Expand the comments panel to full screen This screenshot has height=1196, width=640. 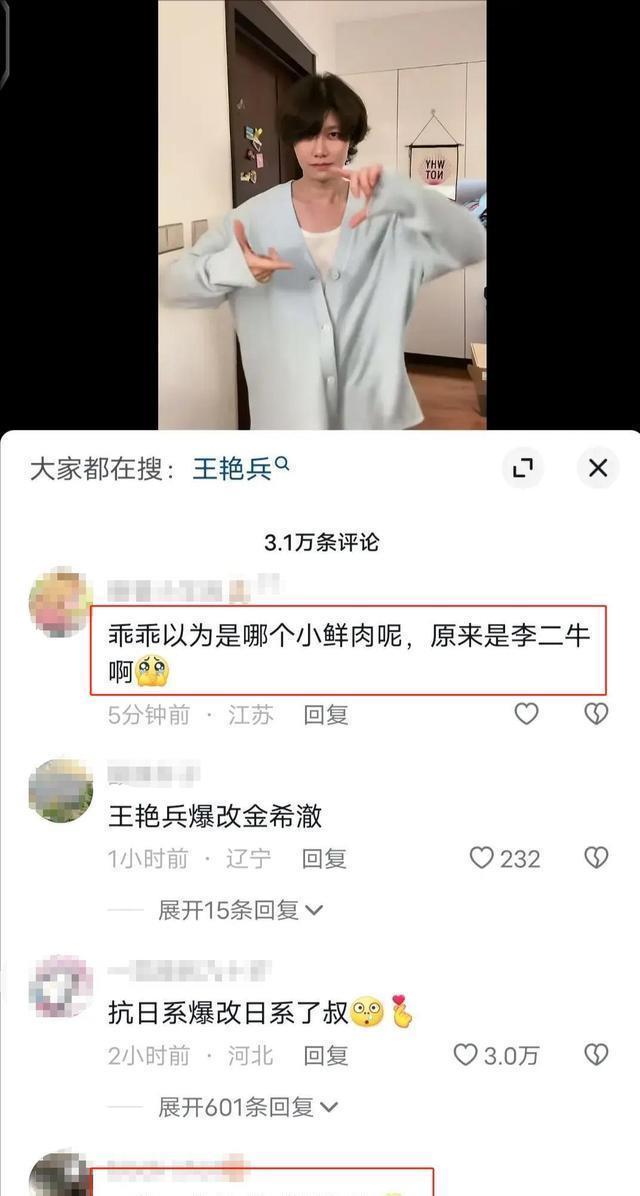523,468
